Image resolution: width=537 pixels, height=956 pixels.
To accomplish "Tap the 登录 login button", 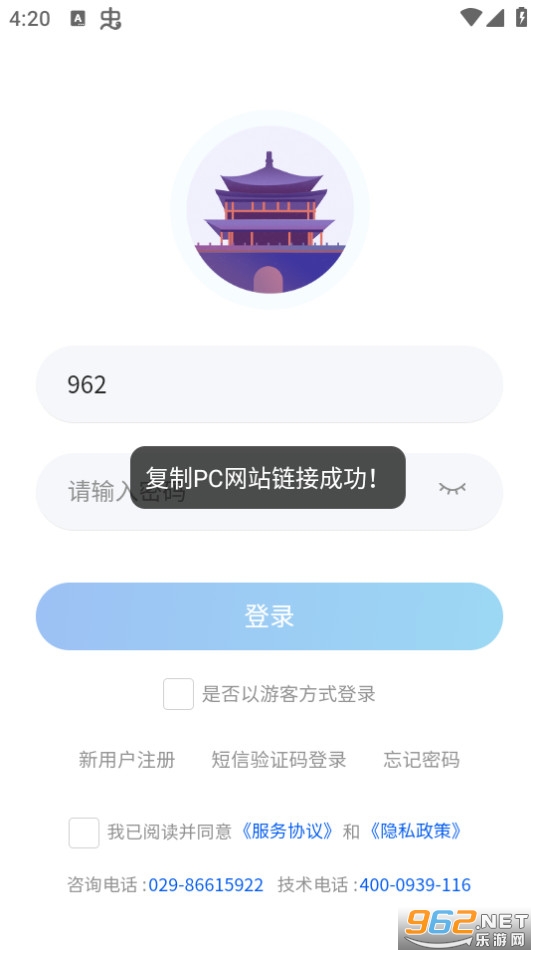I will pyautogui.click(x=269, y=616).
